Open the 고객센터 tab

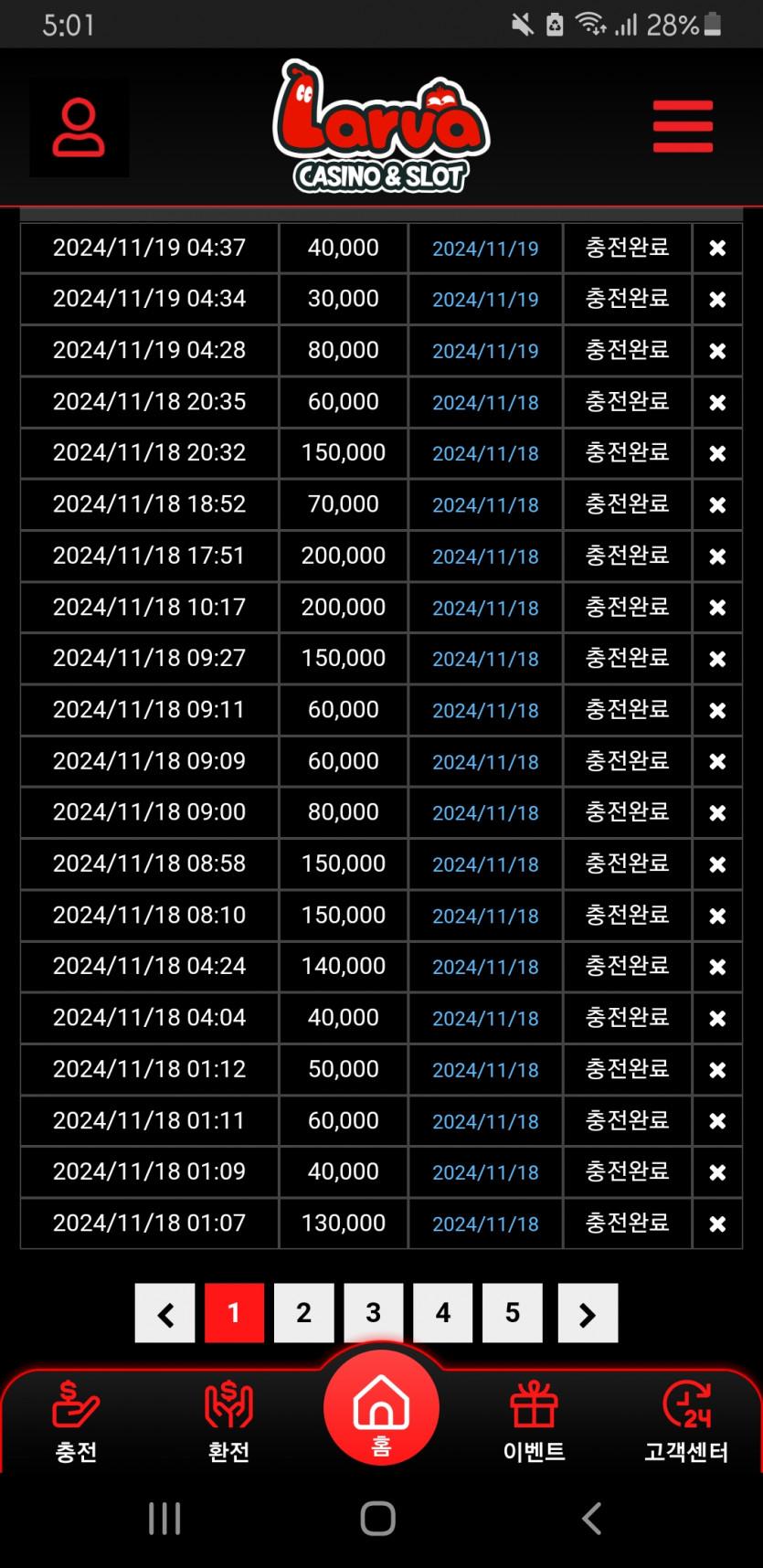click(x=686, y=1422)
